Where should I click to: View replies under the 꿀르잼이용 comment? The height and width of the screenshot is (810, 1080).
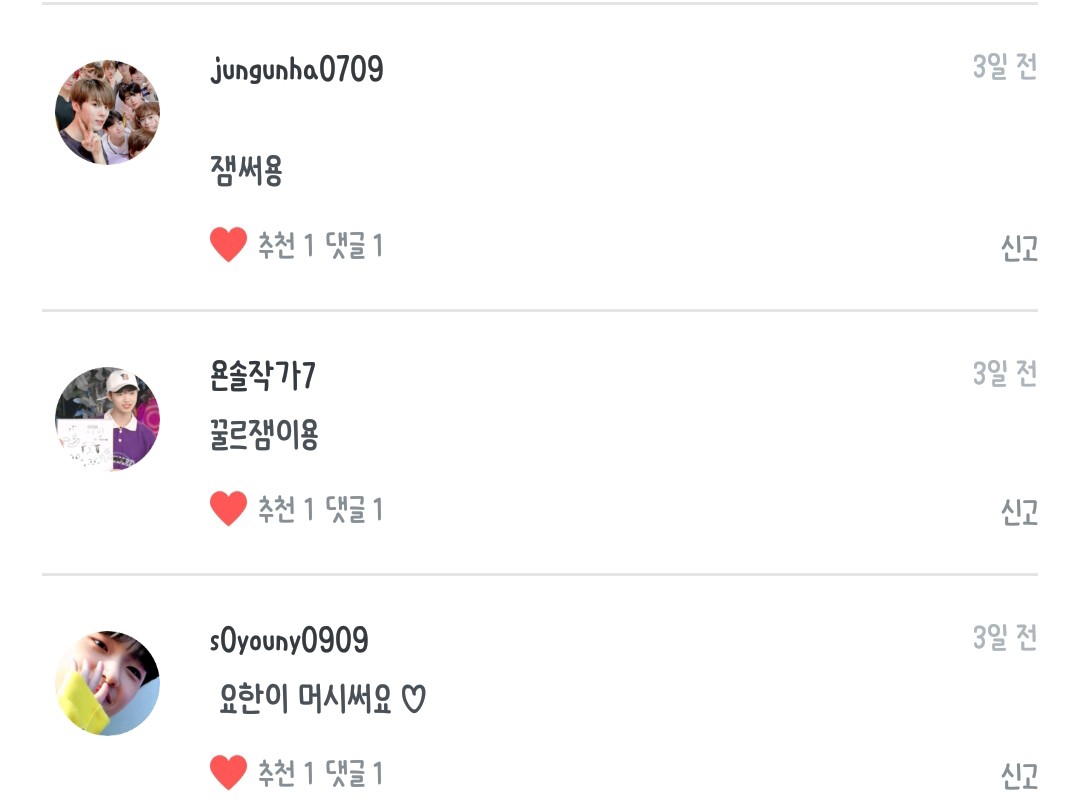coord(354,510)
